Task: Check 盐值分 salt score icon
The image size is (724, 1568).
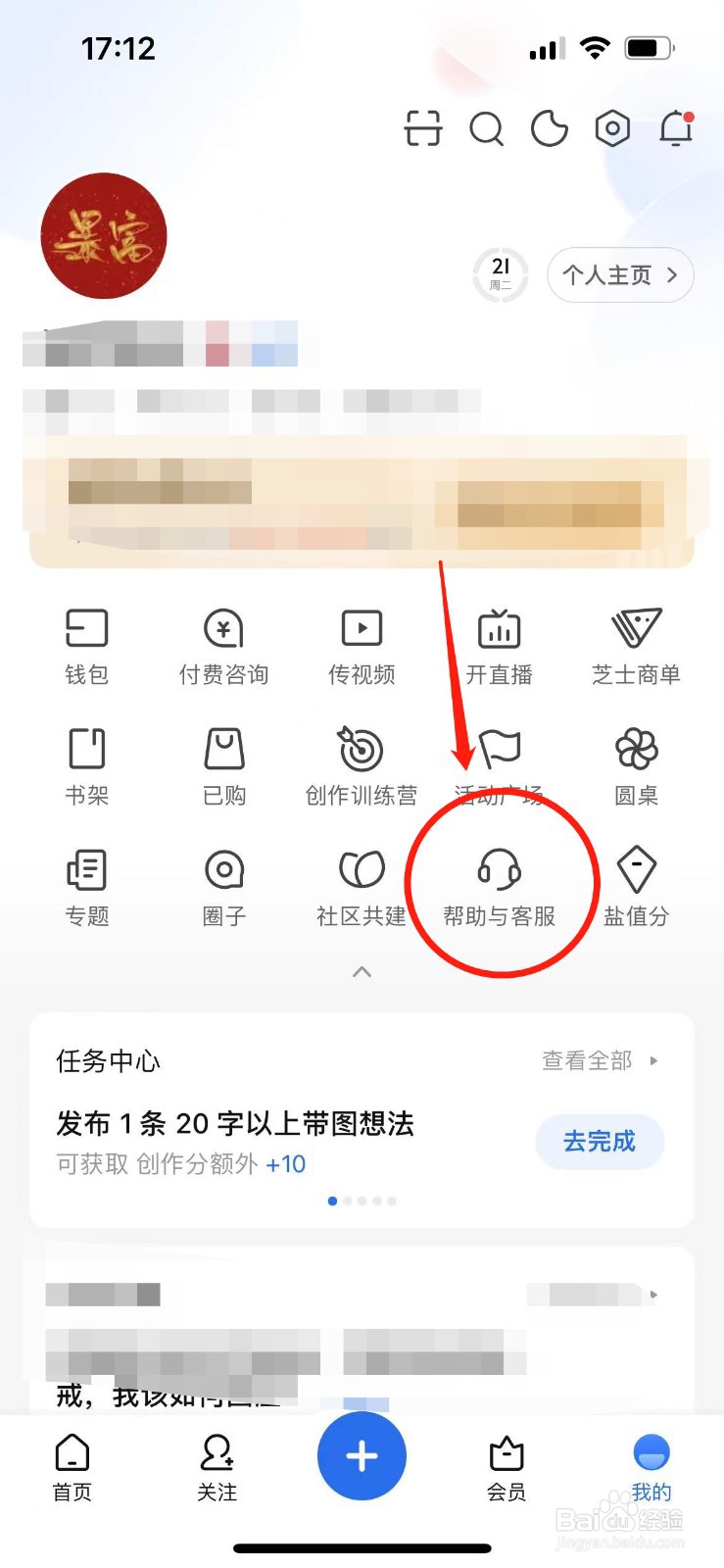Action: pos(636,887)
